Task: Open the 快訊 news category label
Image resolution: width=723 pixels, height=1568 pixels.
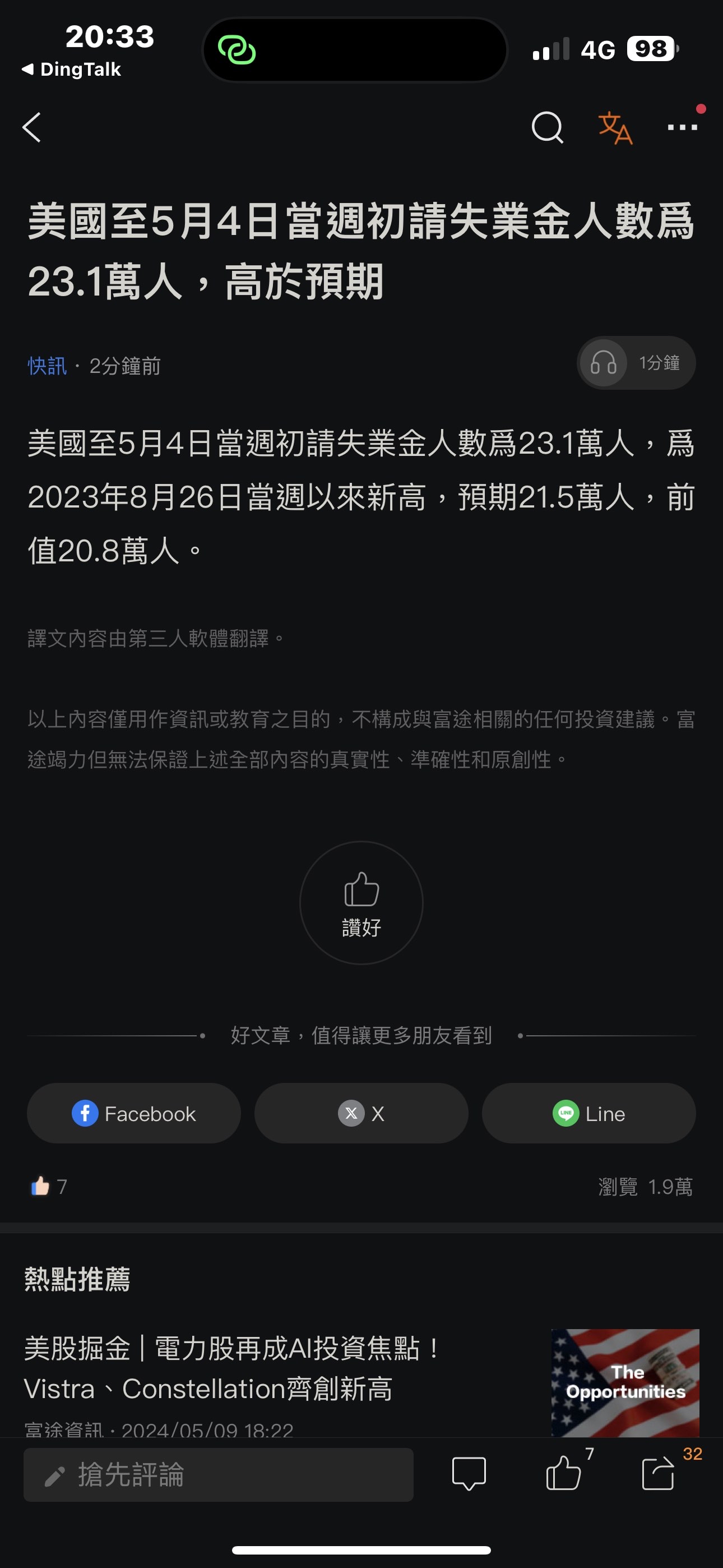Action: coord(47,366)
